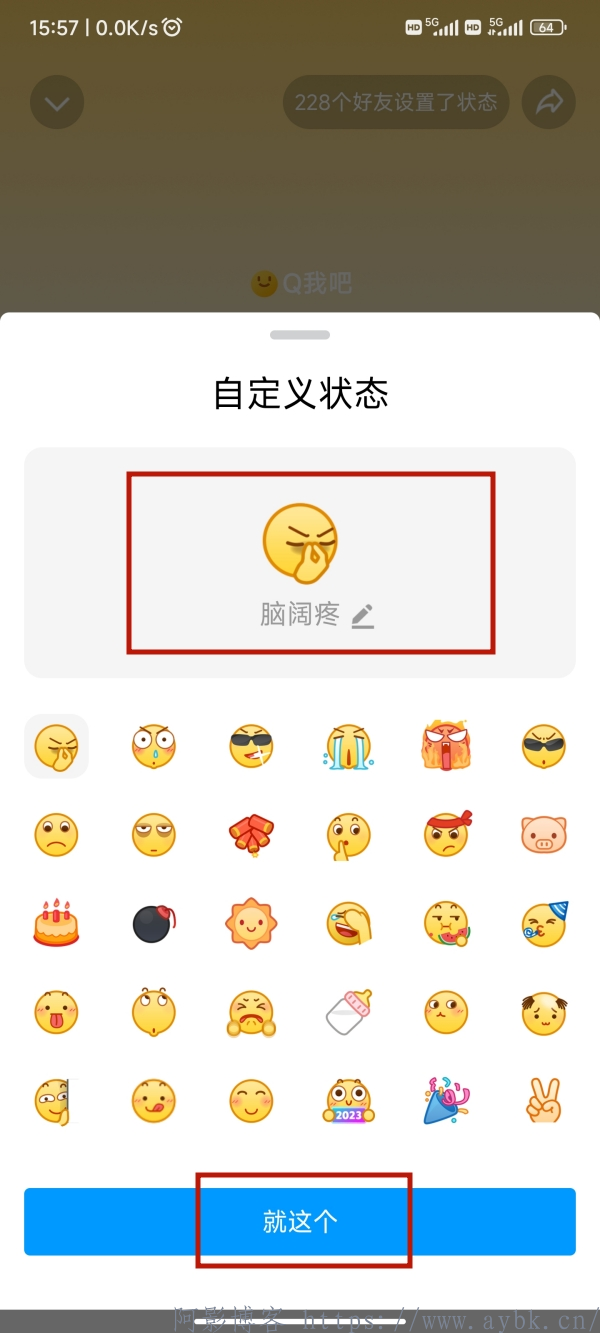Collapse panel with the down chevron
The height and width of the screenshot is (1333, 600).
coord(57,102)
